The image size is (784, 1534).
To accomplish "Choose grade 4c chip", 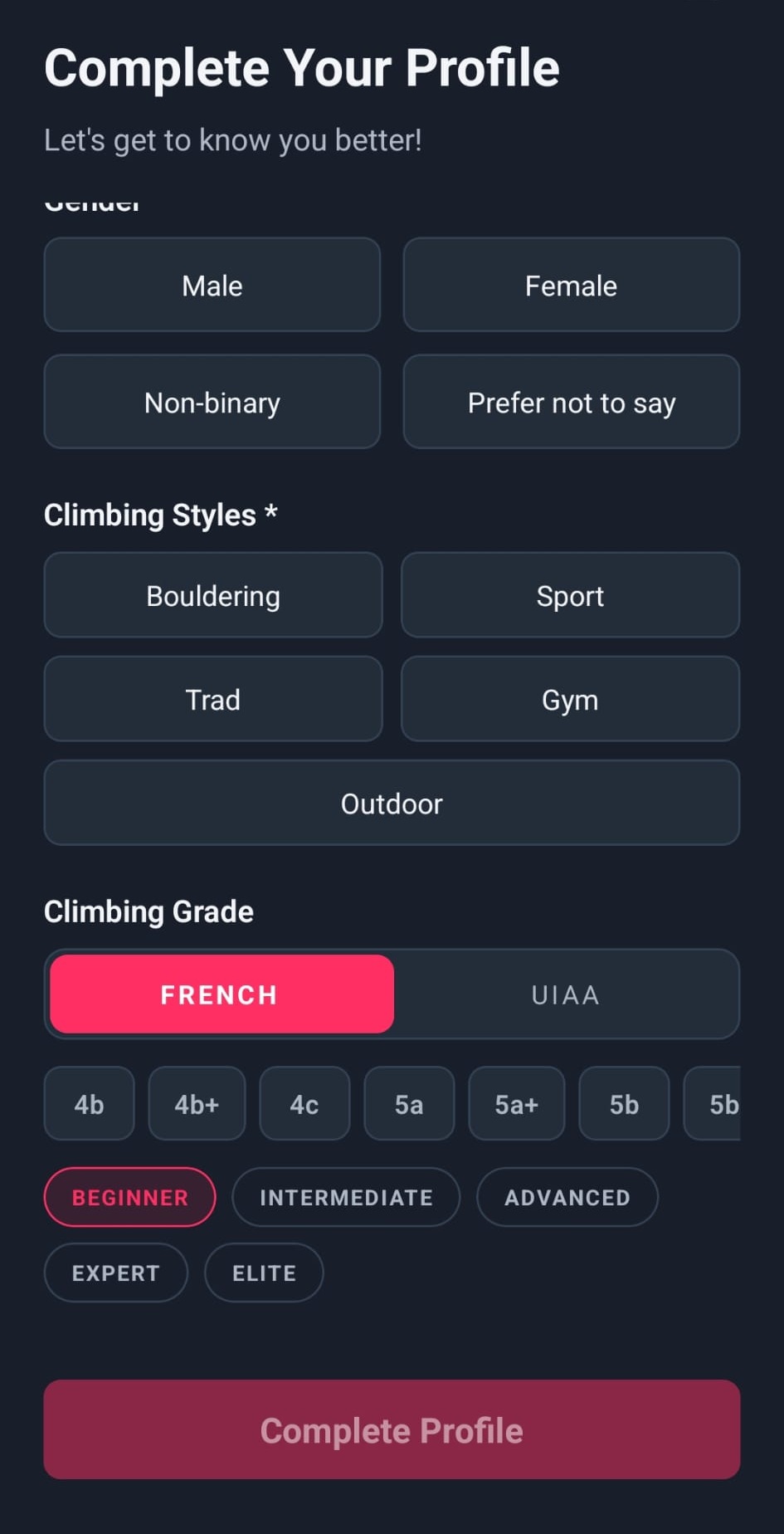I will click(304, 1104).
